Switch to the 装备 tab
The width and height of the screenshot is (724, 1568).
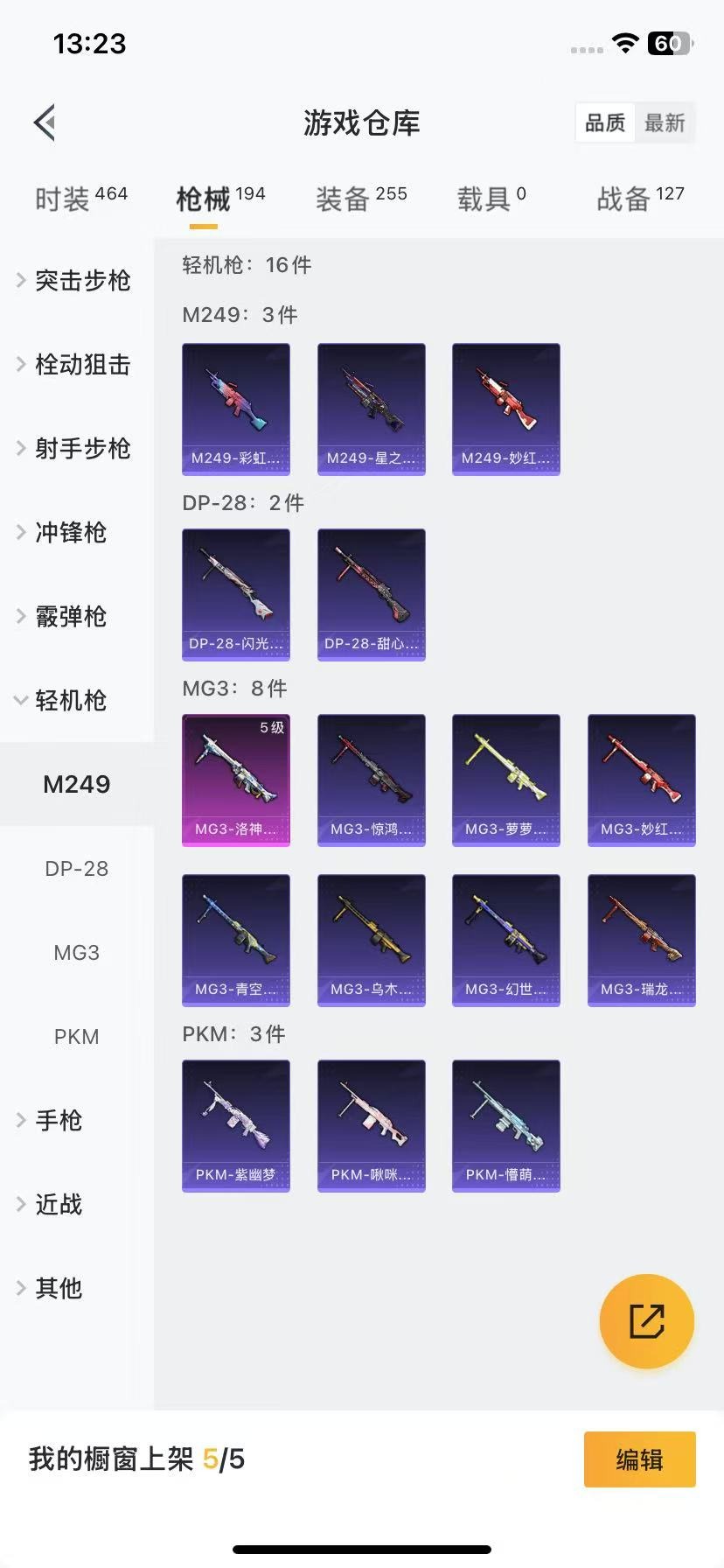point(361,199)
